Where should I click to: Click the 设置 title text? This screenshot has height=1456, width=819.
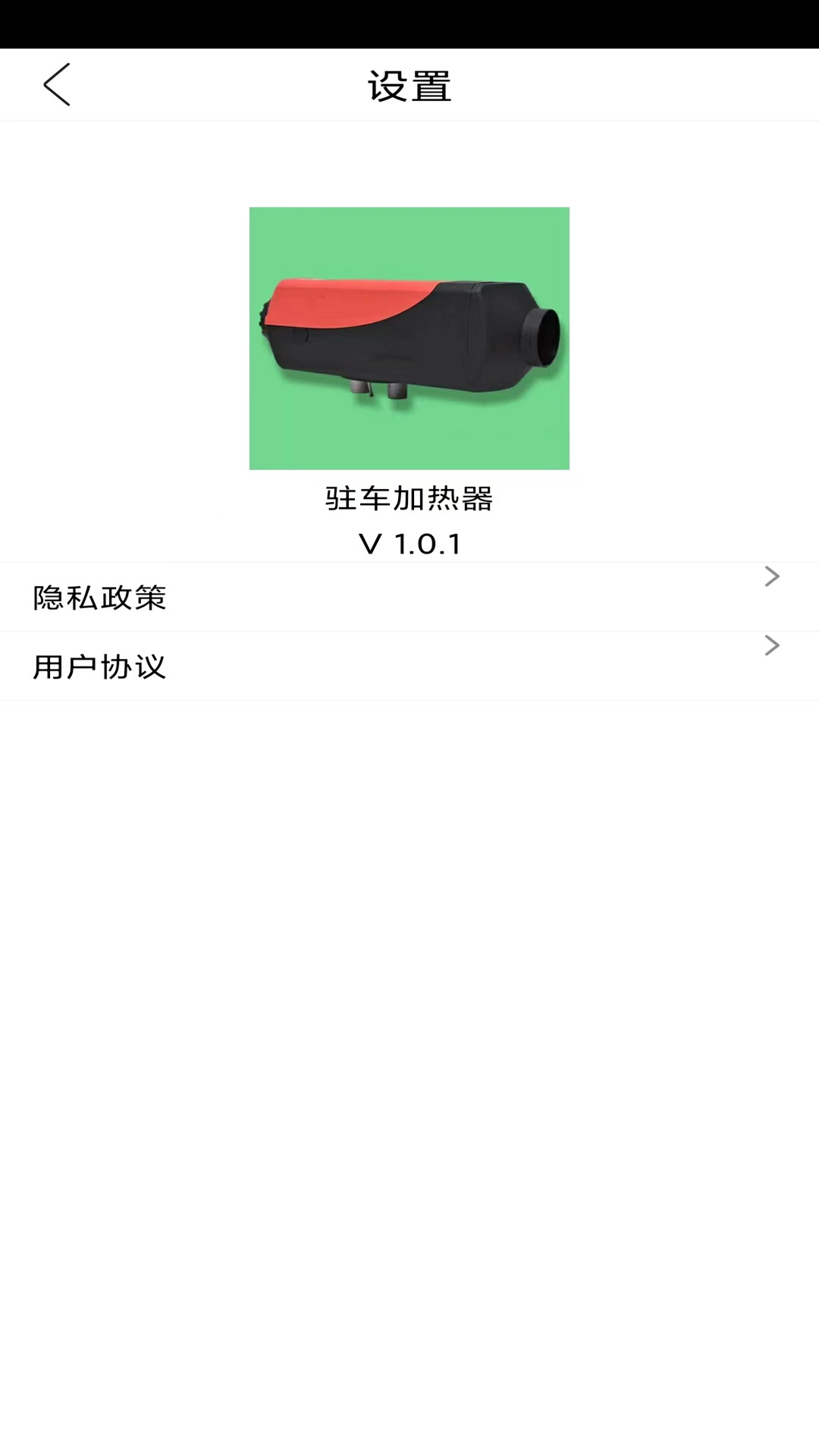click(409, 86)
